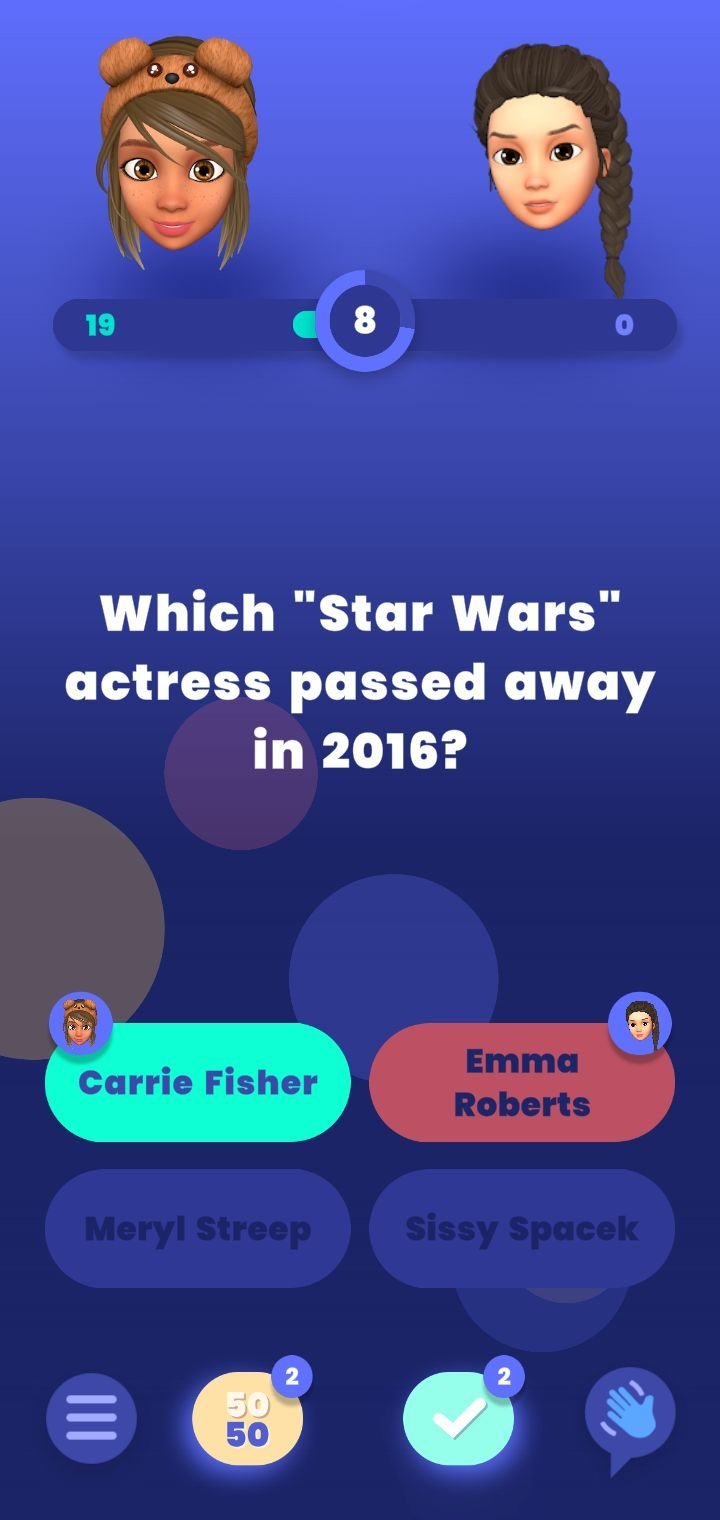
Task: Tap the Sissy Spacek answer option
Action: point(522,1228)
